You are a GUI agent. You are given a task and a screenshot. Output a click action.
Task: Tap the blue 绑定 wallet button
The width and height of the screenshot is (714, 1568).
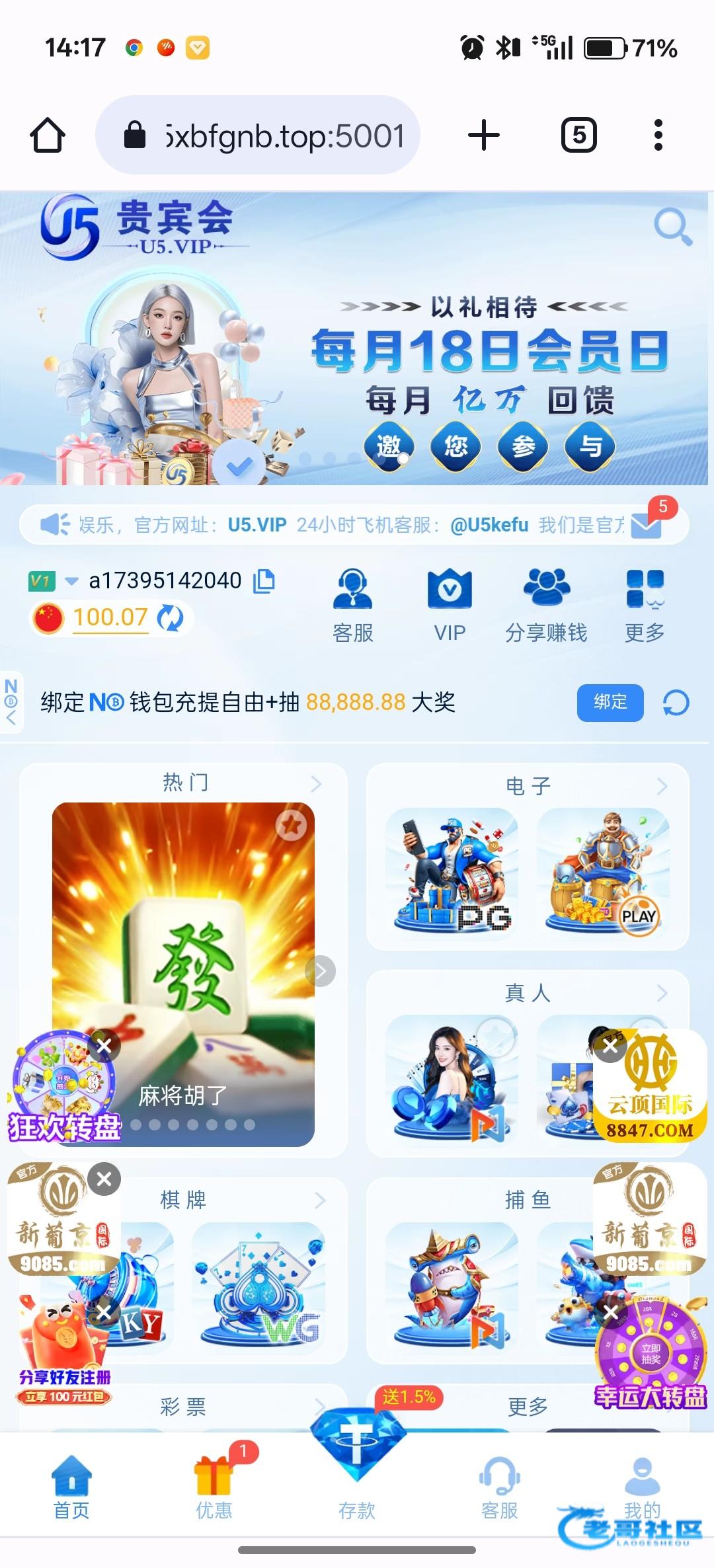coord(610,702)
